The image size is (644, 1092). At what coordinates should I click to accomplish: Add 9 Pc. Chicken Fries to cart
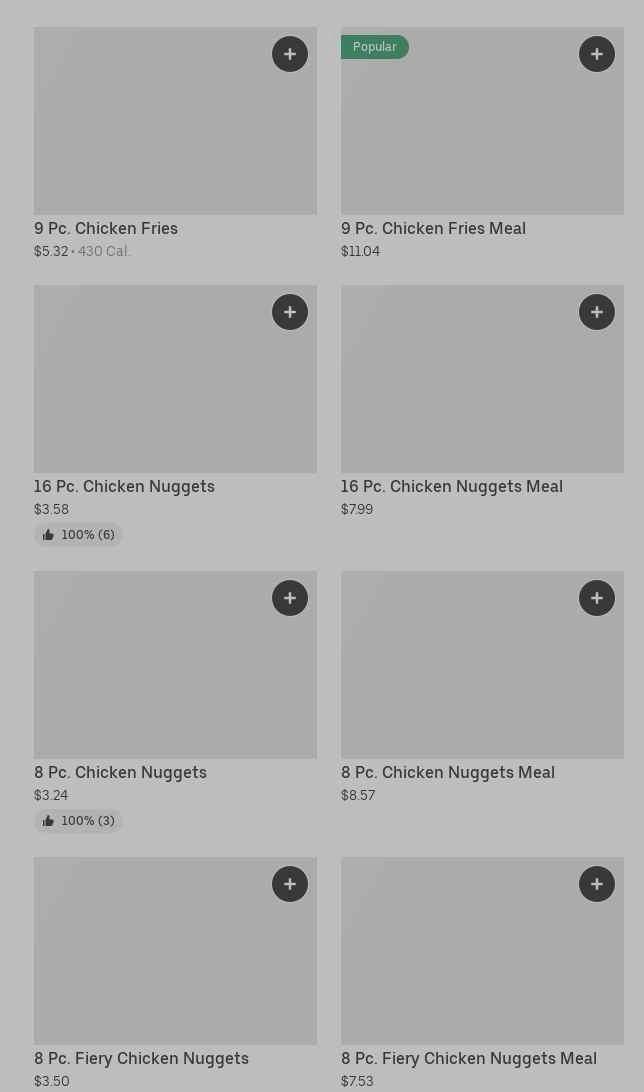[x=290, y=54]
